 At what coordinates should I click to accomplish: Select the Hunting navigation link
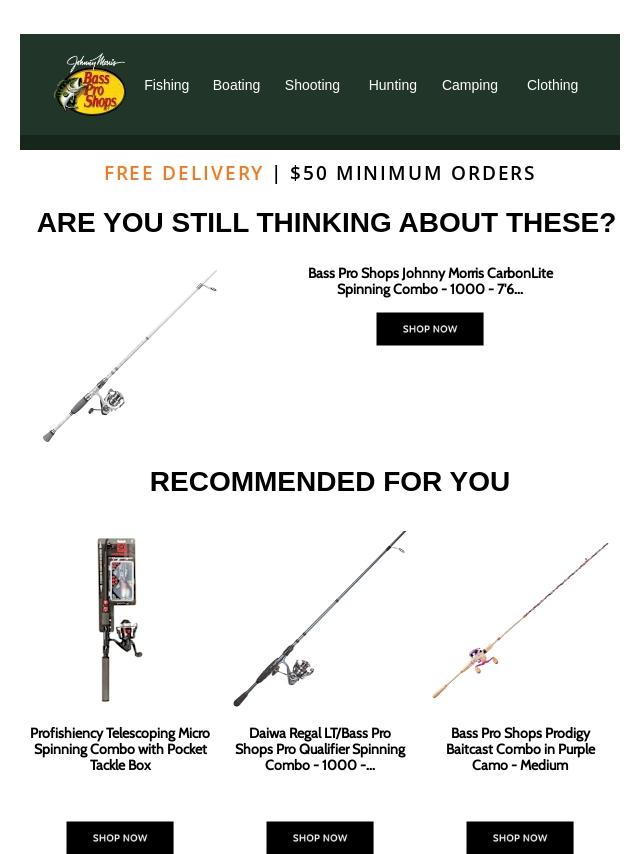[392, 85]
